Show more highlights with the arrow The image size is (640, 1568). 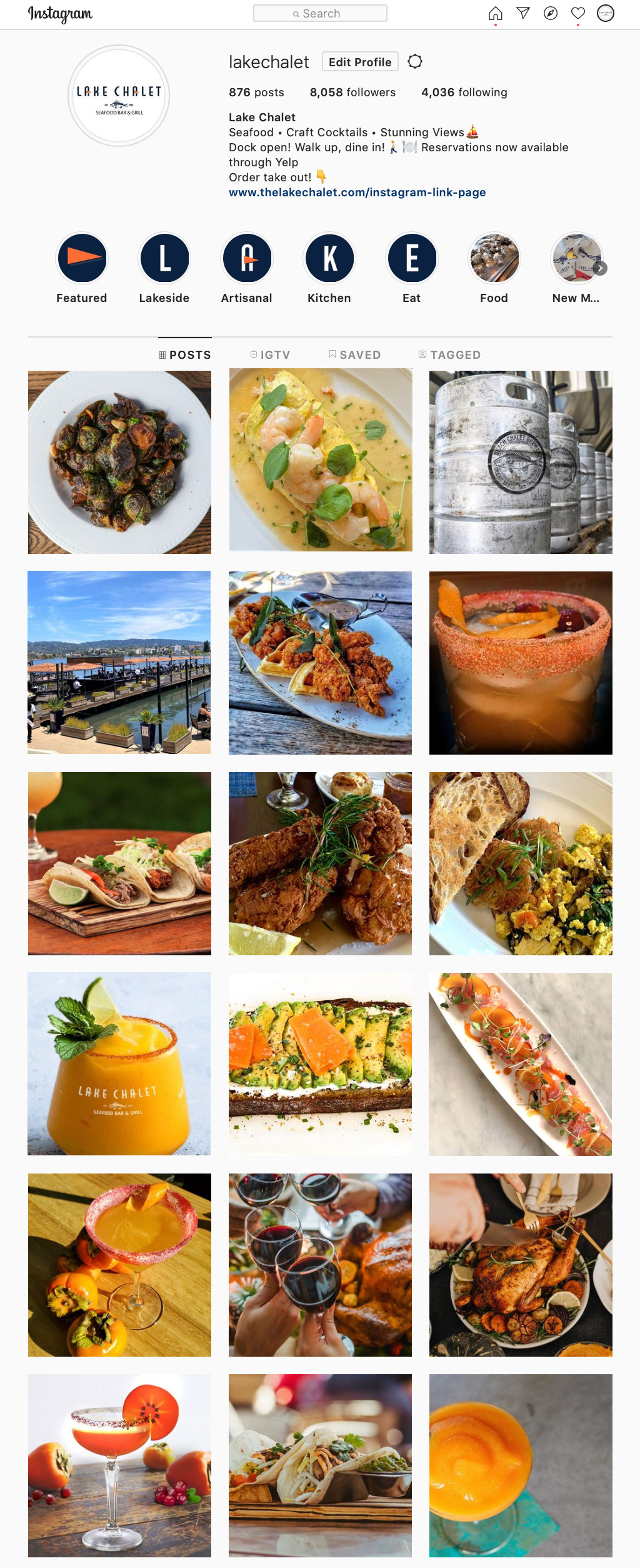pyautogui.click(x=600, y=268)
